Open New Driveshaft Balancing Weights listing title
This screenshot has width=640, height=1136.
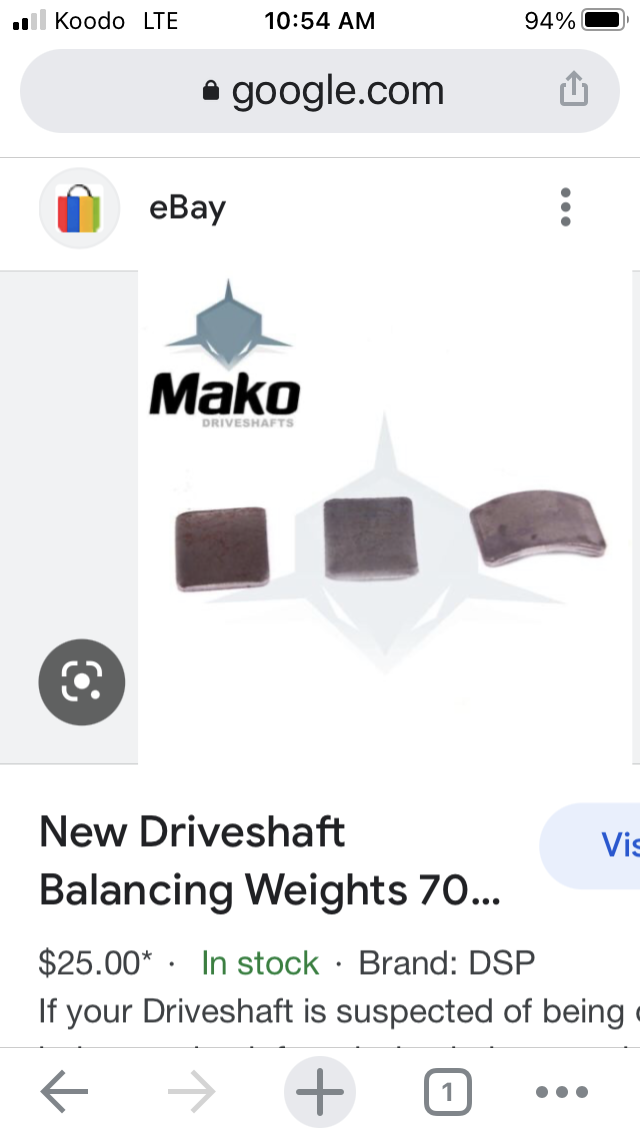[x=270, y=860]
